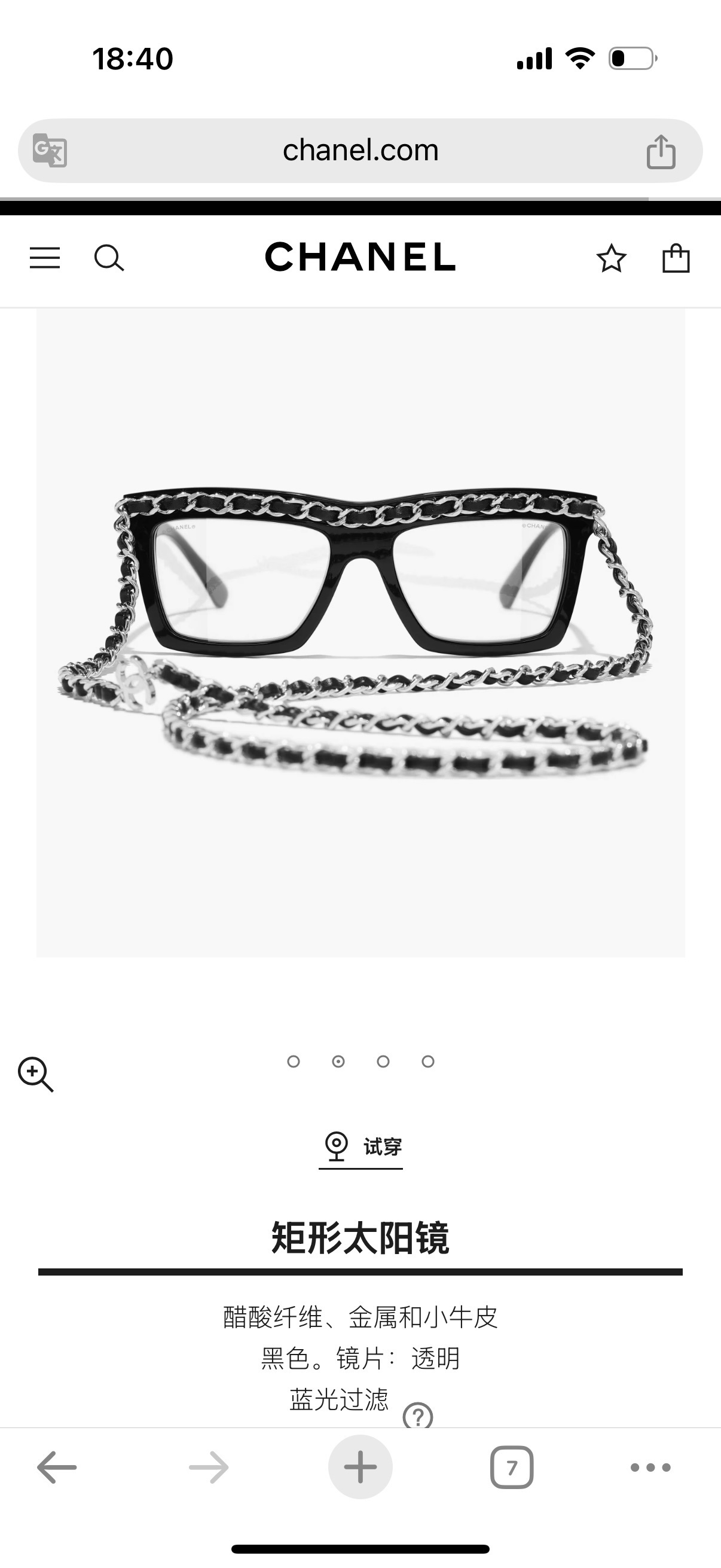Select the third carousel dot
This screenshot has width=721, height=1568.
click(x=383, y=1061)
